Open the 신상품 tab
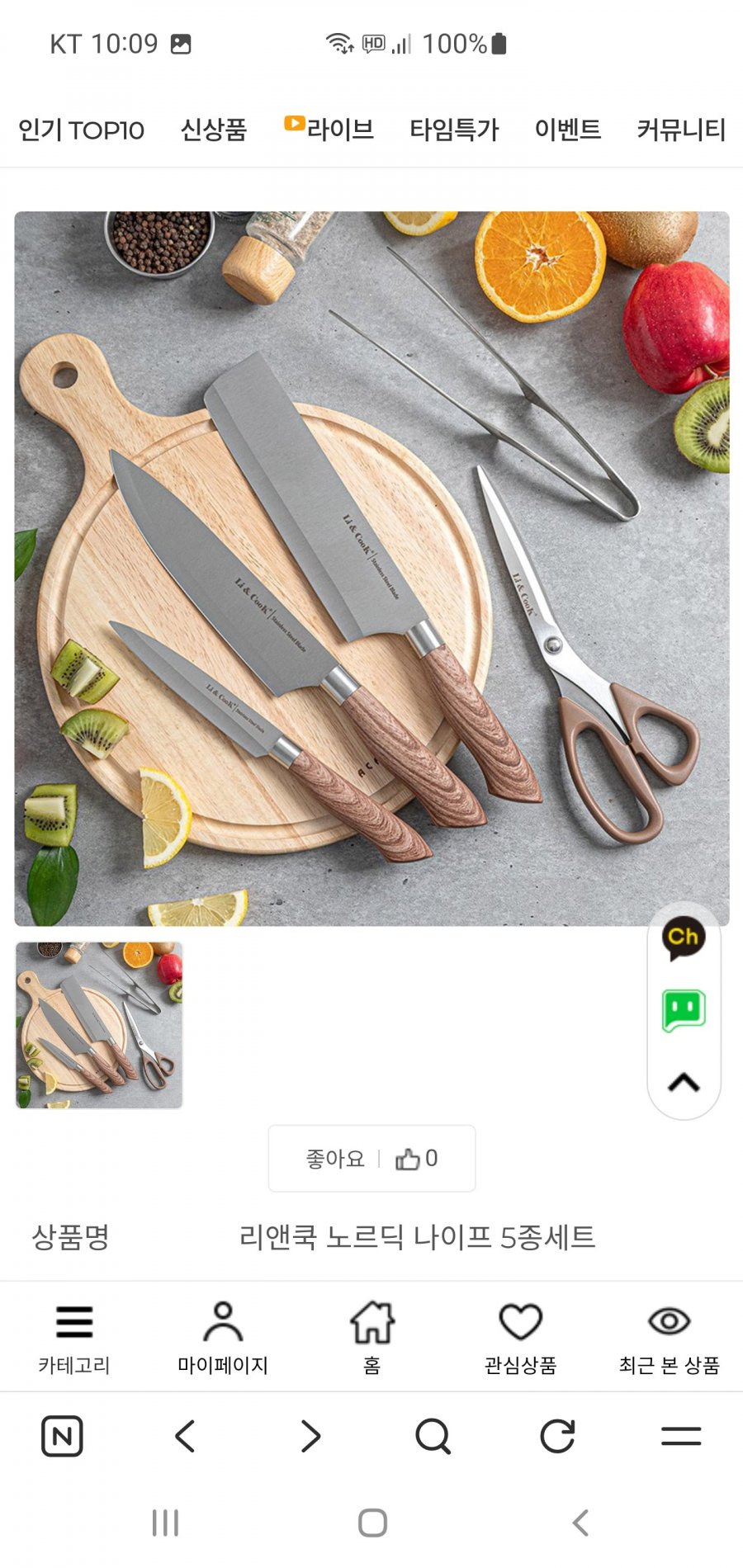The height and width of the screenshot is (1568, 743). (213, 130)
